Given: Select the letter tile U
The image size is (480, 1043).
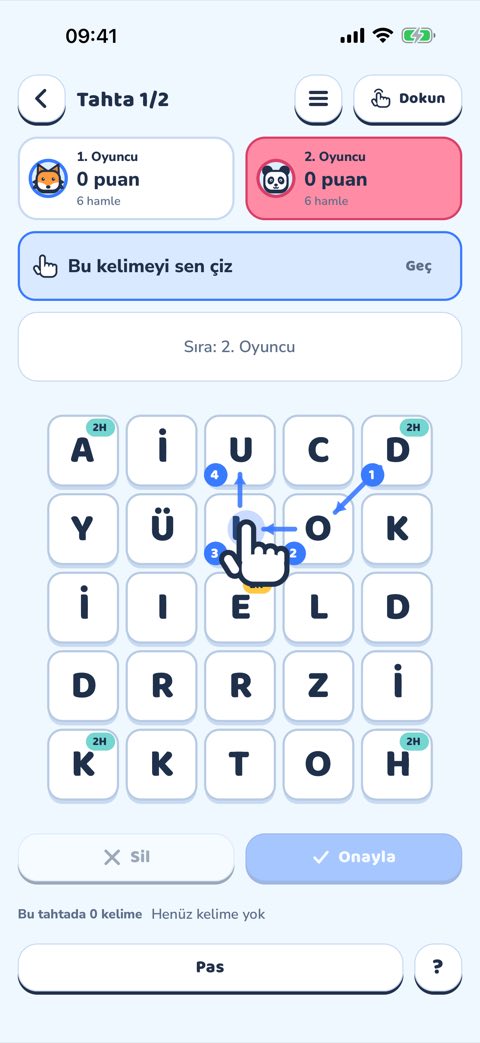Looking at the screenshot, I should point(240,451).
